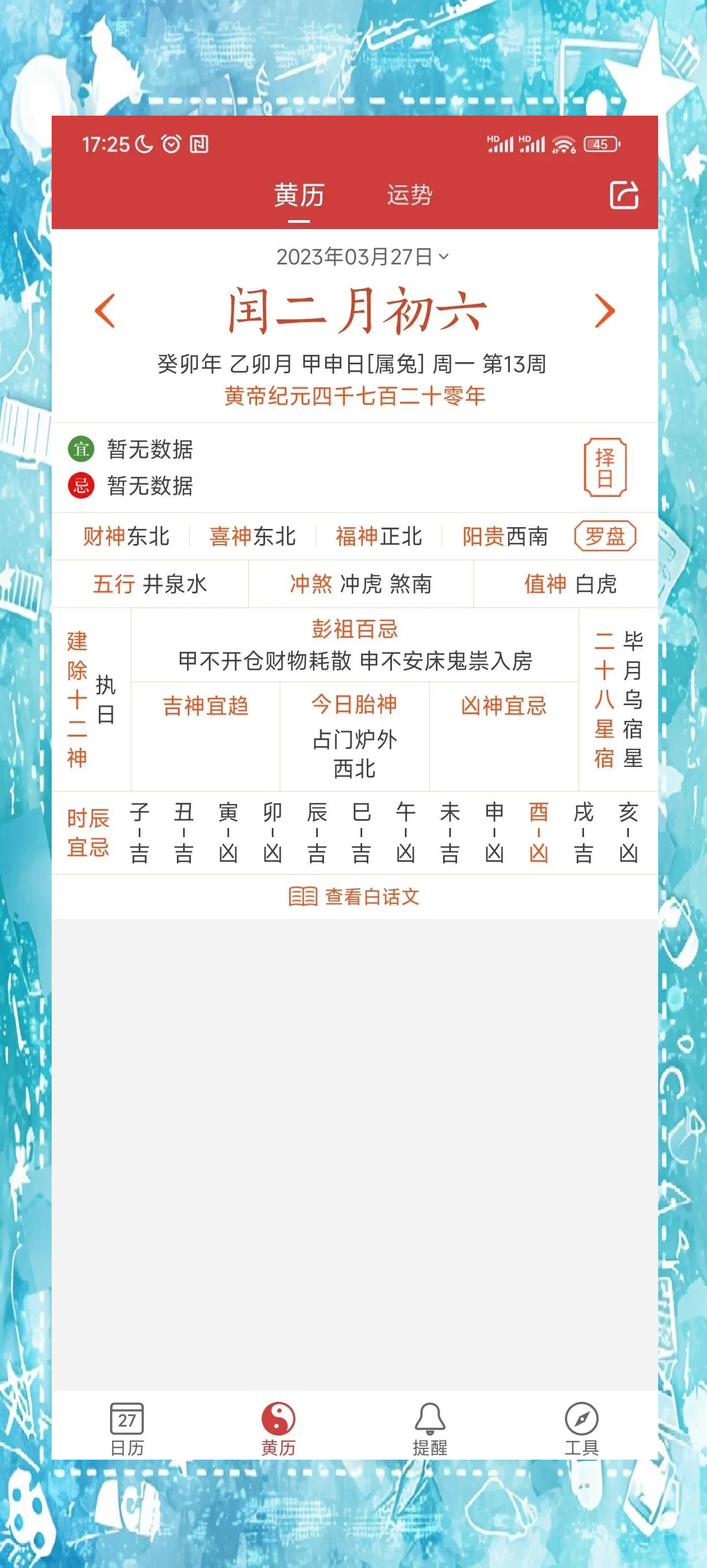
Task: Open the 罗盘 compass button
Action: [x=605, y=536]
